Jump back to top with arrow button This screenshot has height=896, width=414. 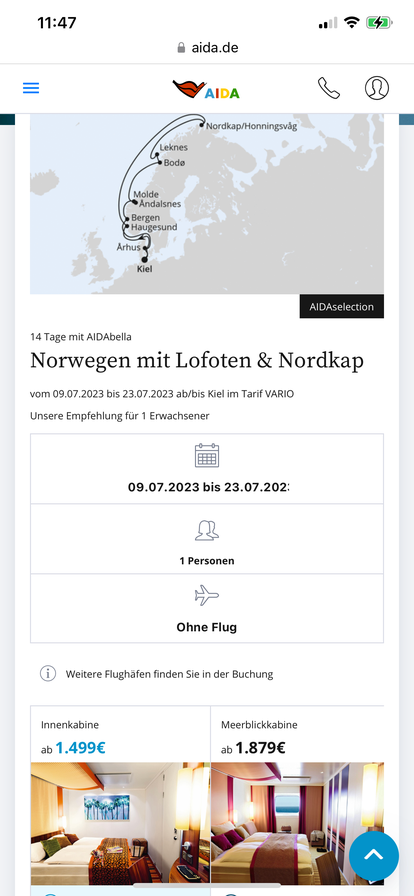click(374, 855)
